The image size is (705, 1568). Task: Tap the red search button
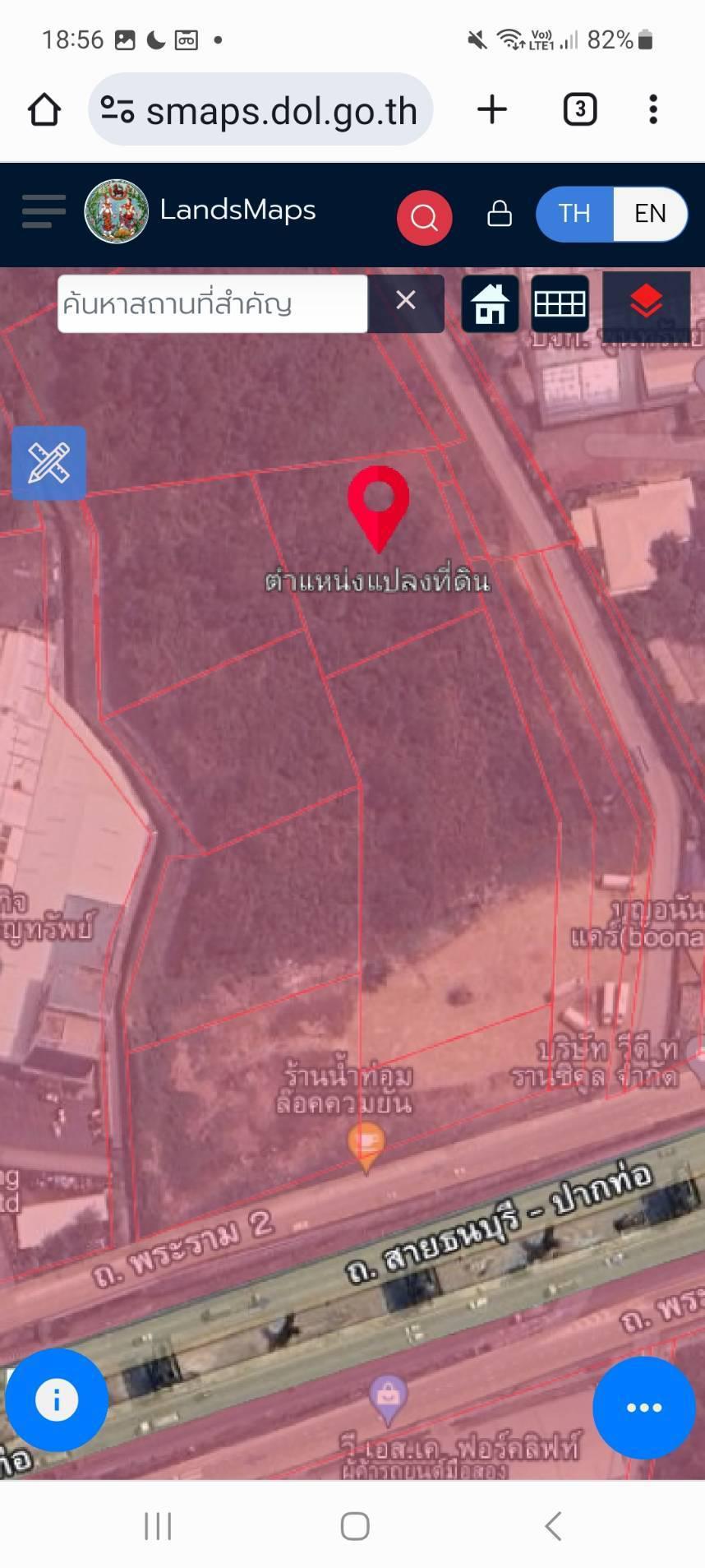(x=424, y=217)
